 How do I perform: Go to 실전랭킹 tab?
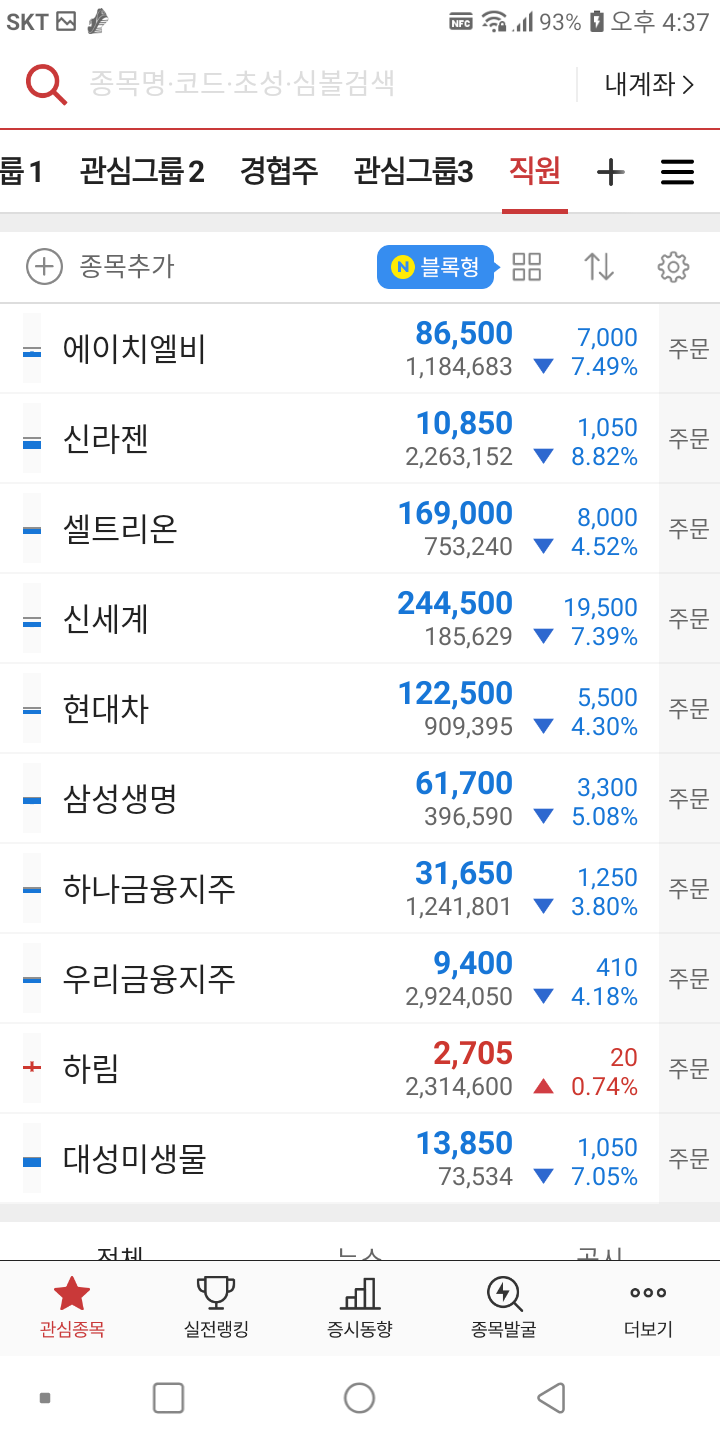(216, 1308)
